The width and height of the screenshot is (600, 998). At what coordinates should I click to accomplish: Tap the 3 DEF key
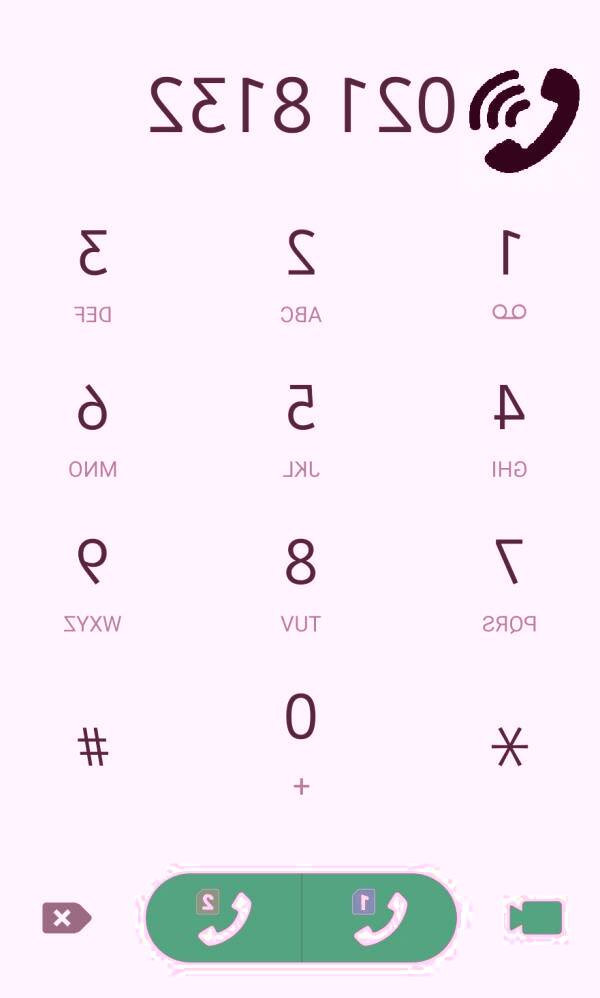[93, 270]
